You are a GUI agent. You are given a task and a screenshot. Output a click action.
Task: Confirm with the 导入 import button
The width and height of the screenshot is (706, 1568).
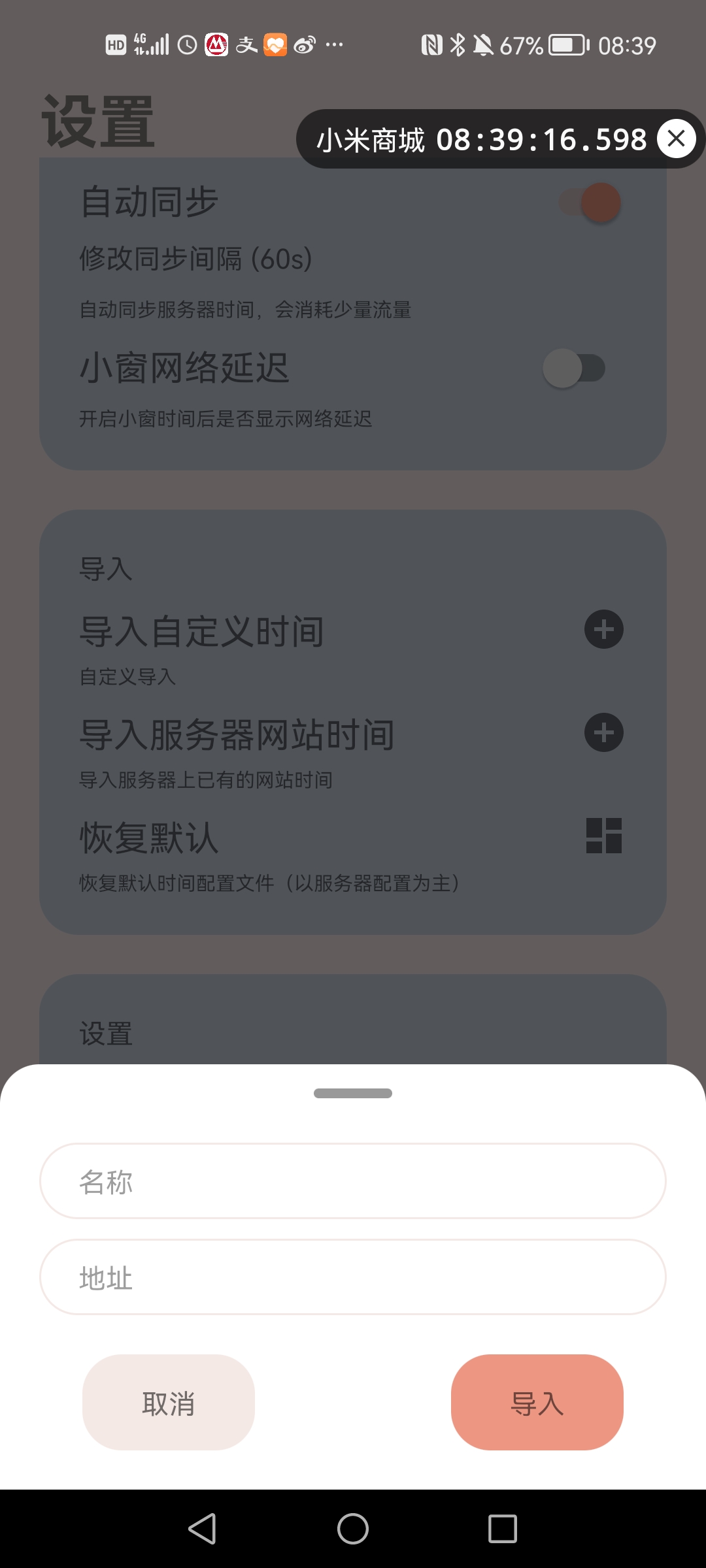pyautogui.click(x=537, y=1402)
